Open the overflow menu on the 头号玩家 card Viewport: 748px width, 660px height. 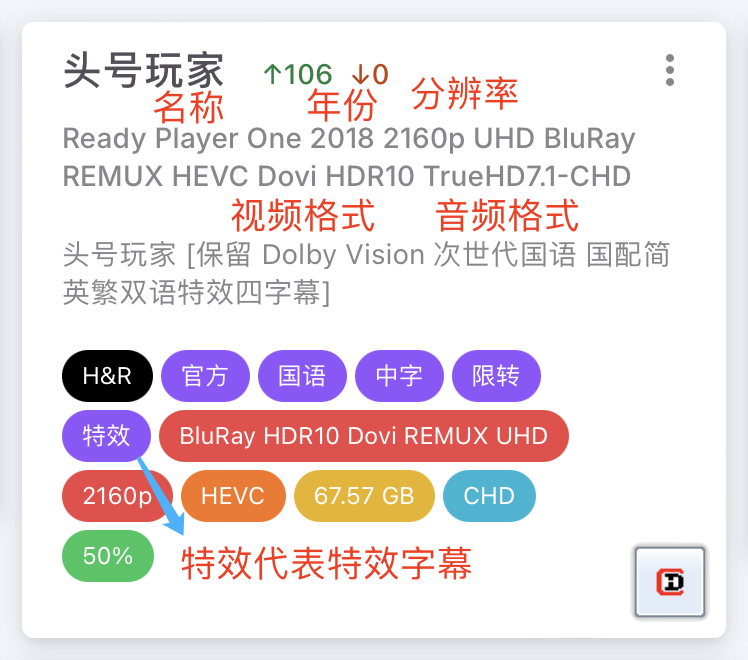670,71
